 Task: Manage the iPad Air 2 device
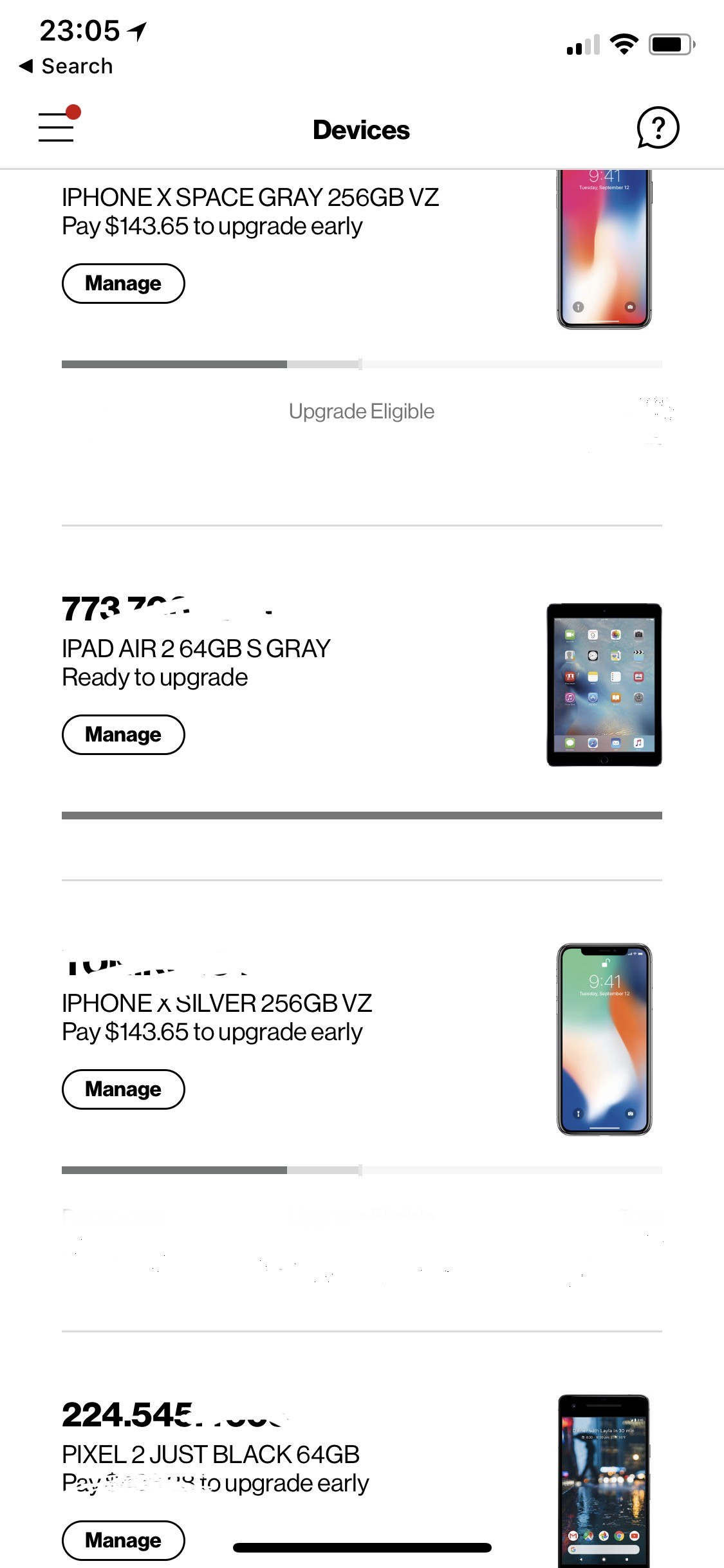123,734
